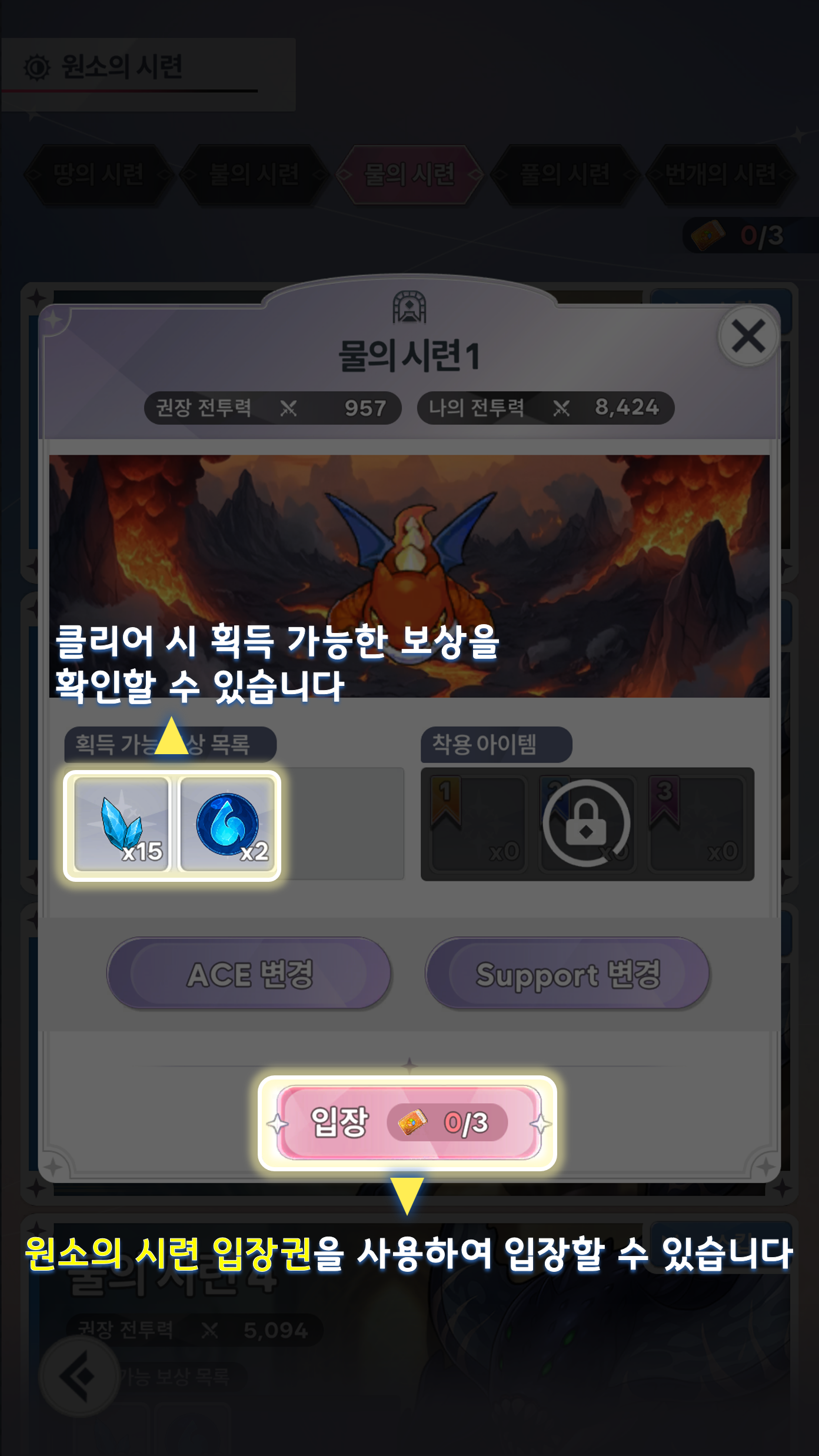Go back with the arrow button

point(79,1377)
